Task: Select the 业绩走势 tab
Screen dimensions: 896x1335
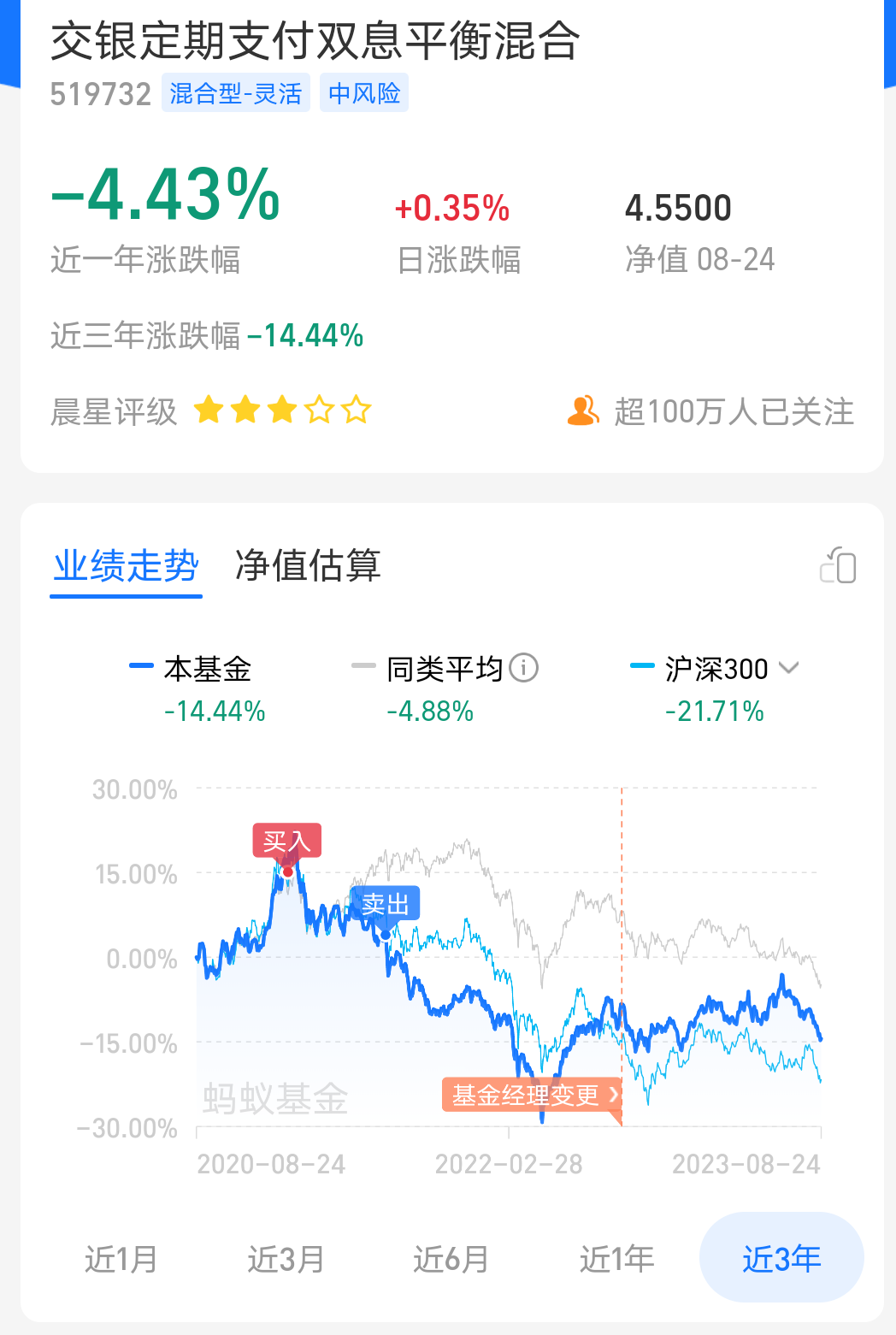Action: (x=126, y=565)
